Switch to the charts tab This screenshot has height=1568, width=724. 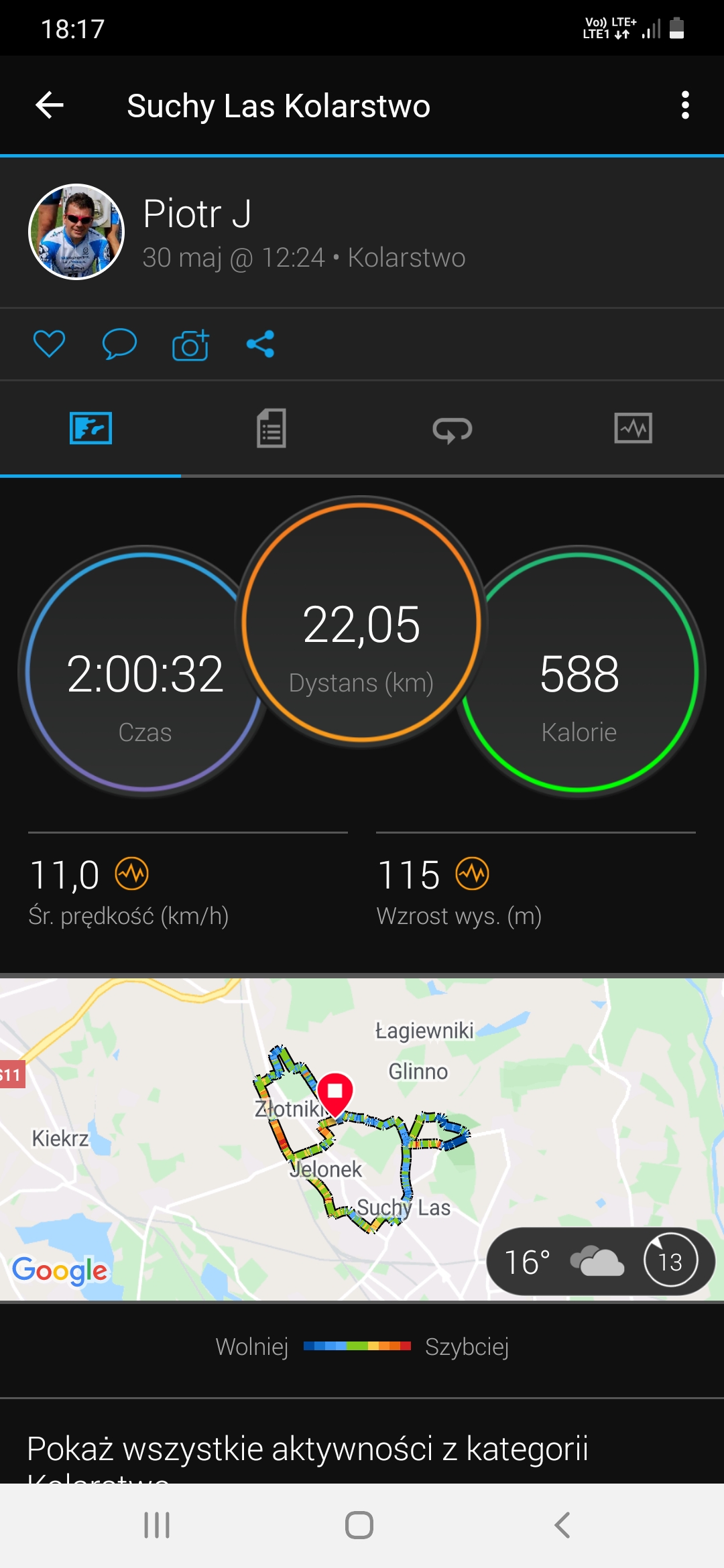click(633, 428)
